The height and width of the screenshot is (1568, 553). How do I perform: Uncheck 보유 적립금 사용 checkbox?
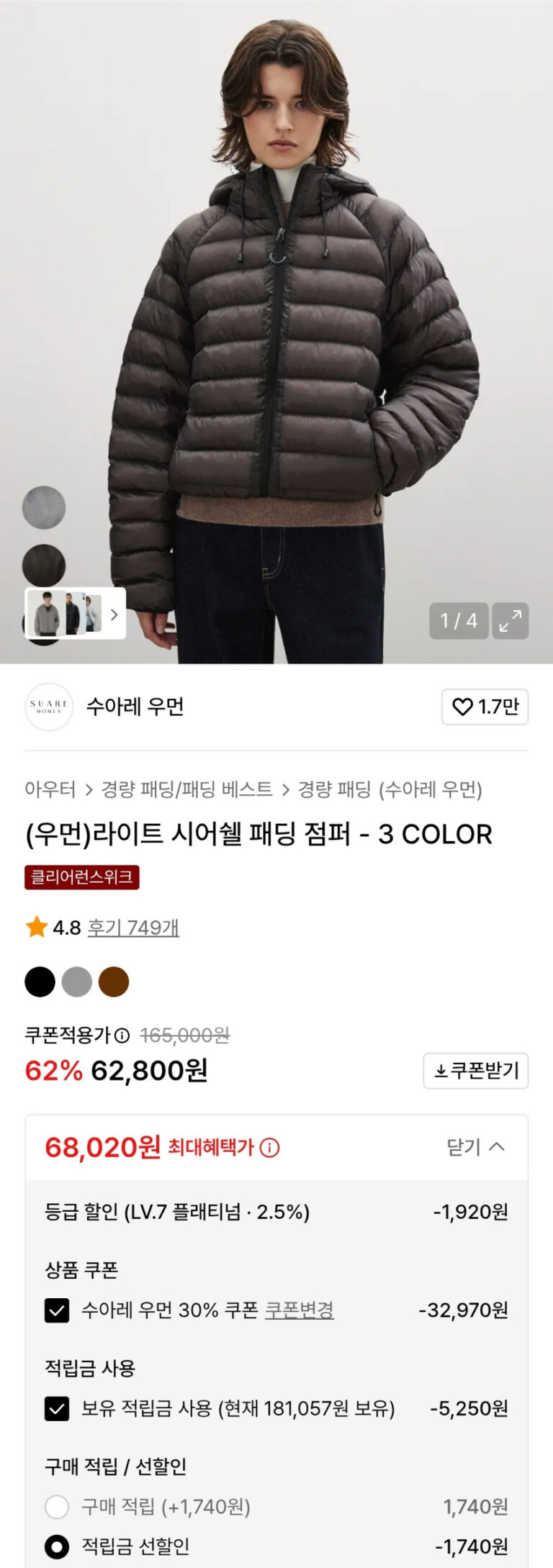click(x=57, y=1408)
